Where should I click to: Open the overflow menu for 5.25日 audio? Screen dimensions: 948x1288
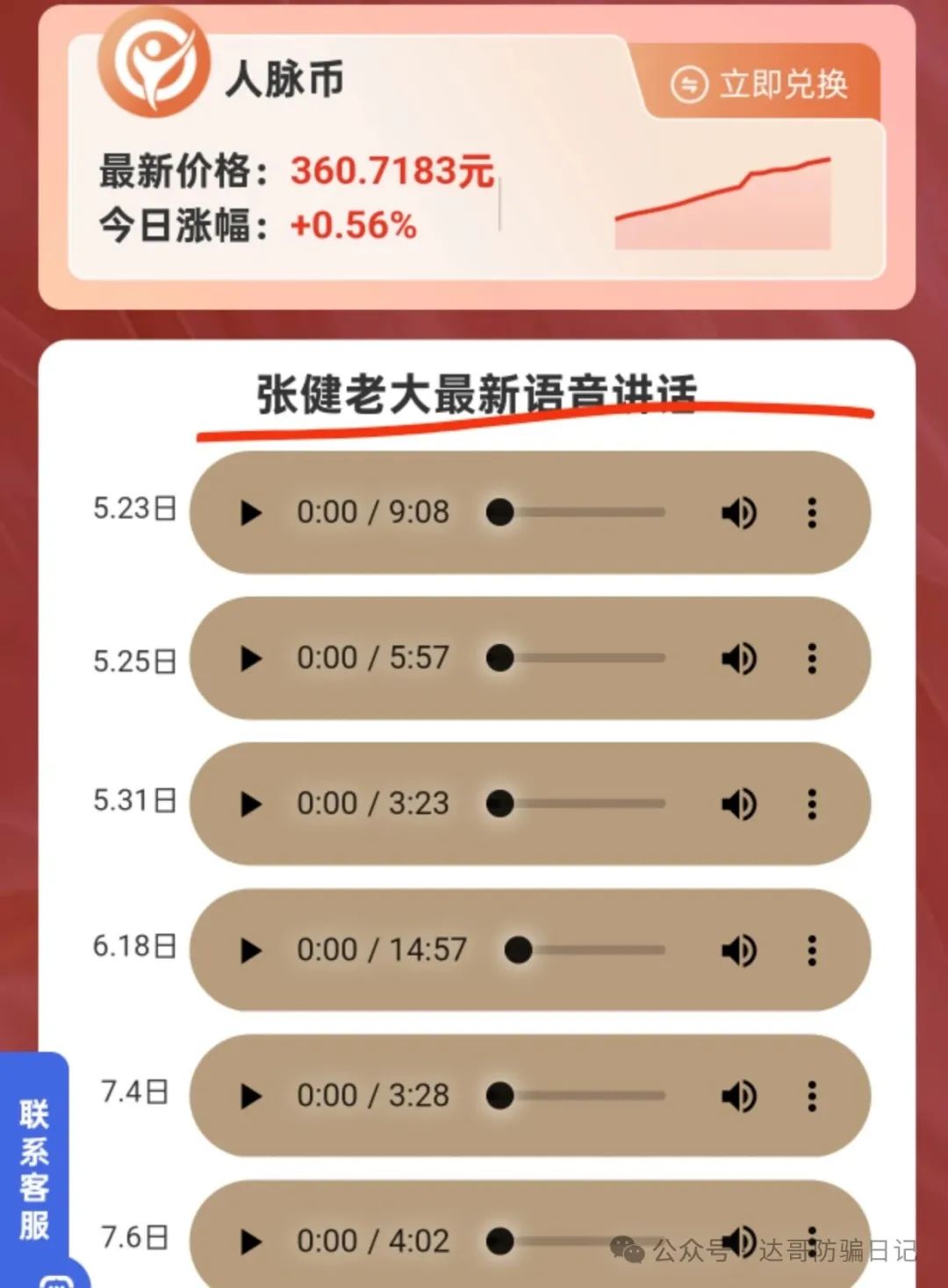click(812, 658)
